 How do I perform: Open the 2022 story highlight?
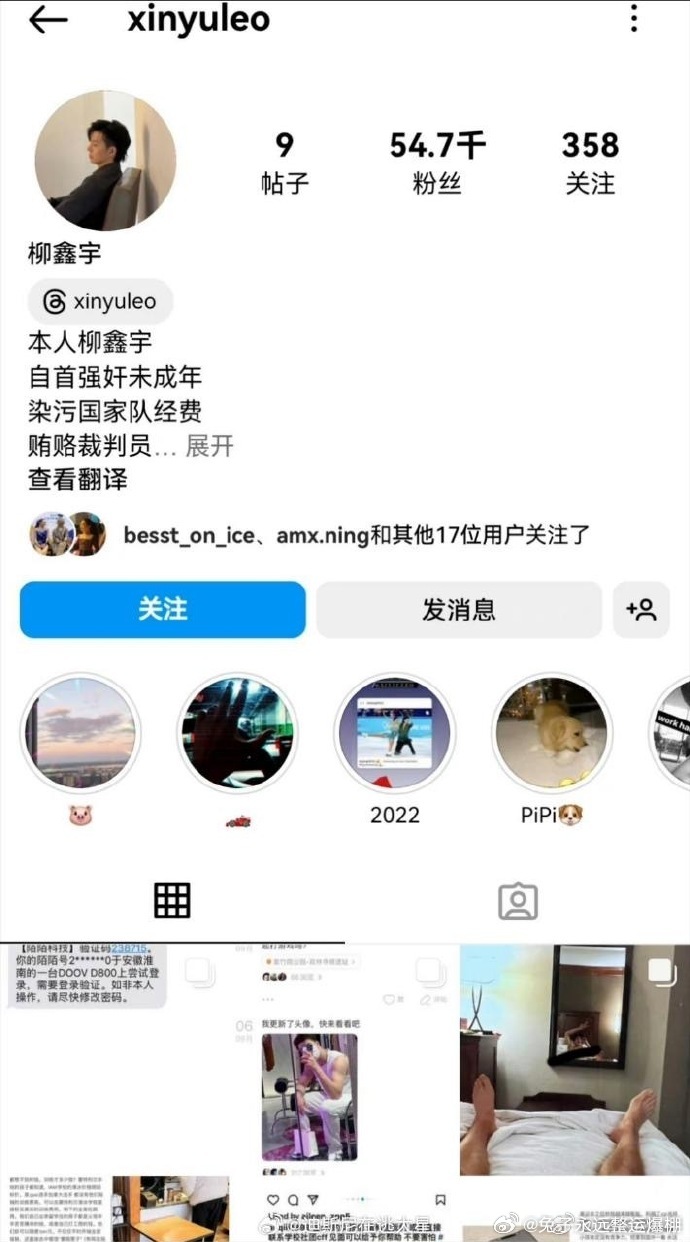click(395, 733)
